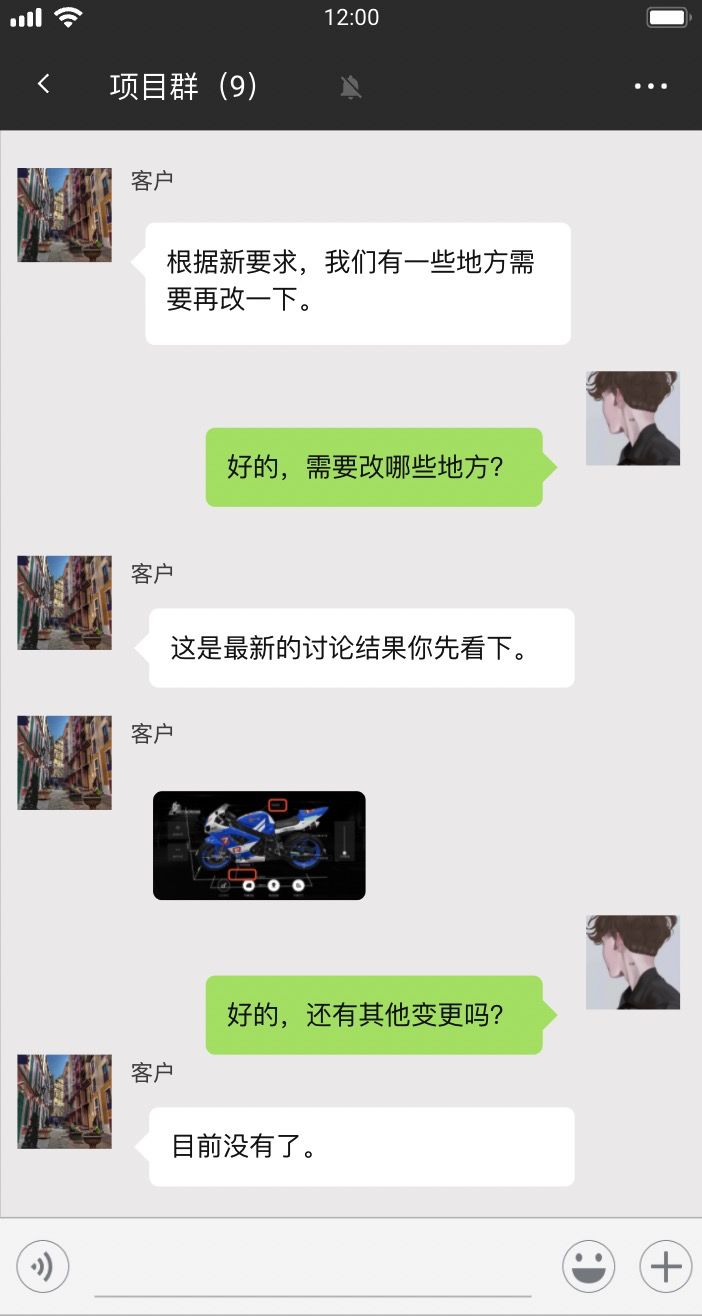
Task: Open the motorcycle image sent by 客户
Action: click(x=259, y=845)
